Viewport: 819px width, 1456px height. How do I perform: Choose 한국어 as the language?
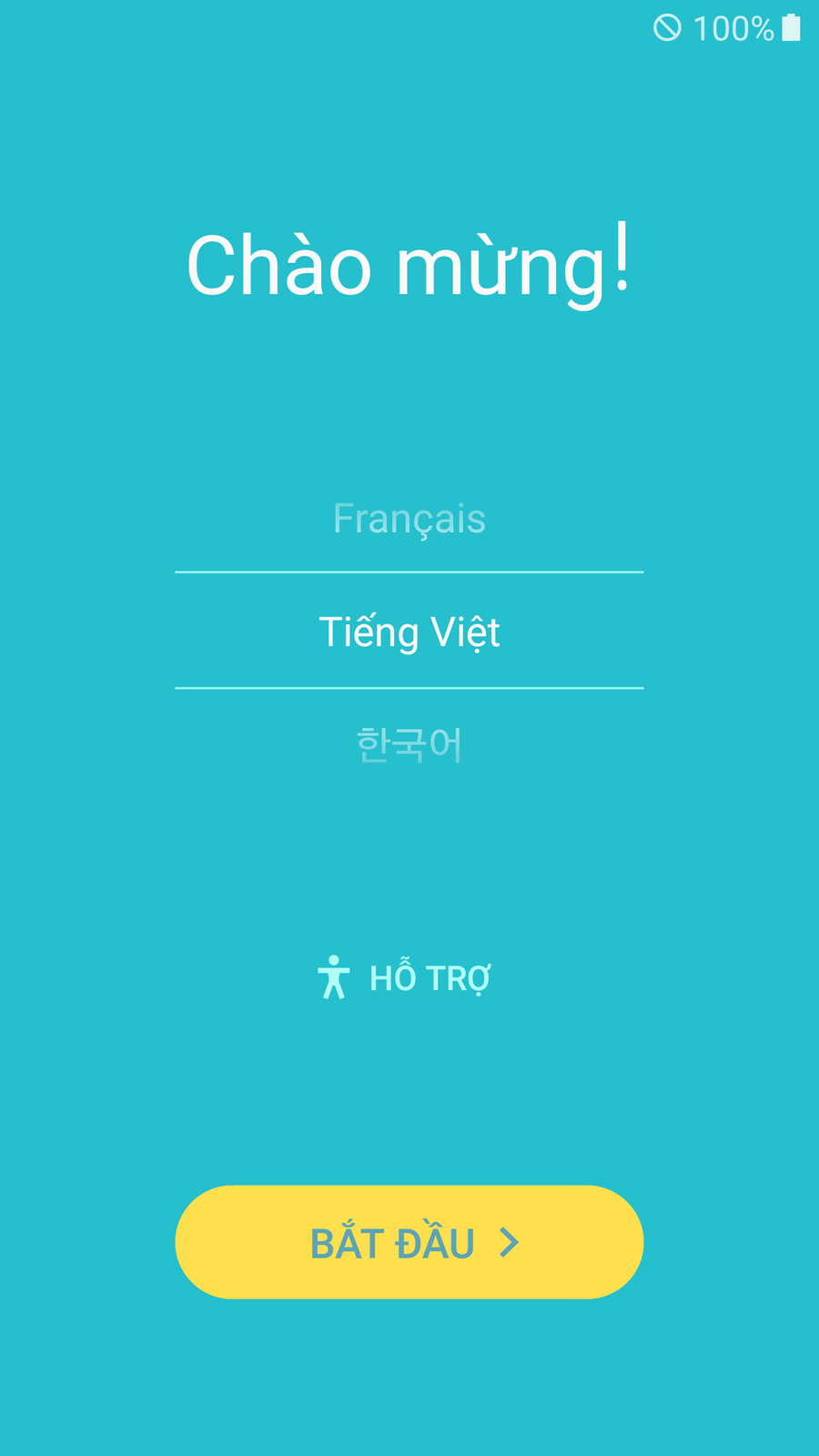pyautogui.click(x=409, y=744)
